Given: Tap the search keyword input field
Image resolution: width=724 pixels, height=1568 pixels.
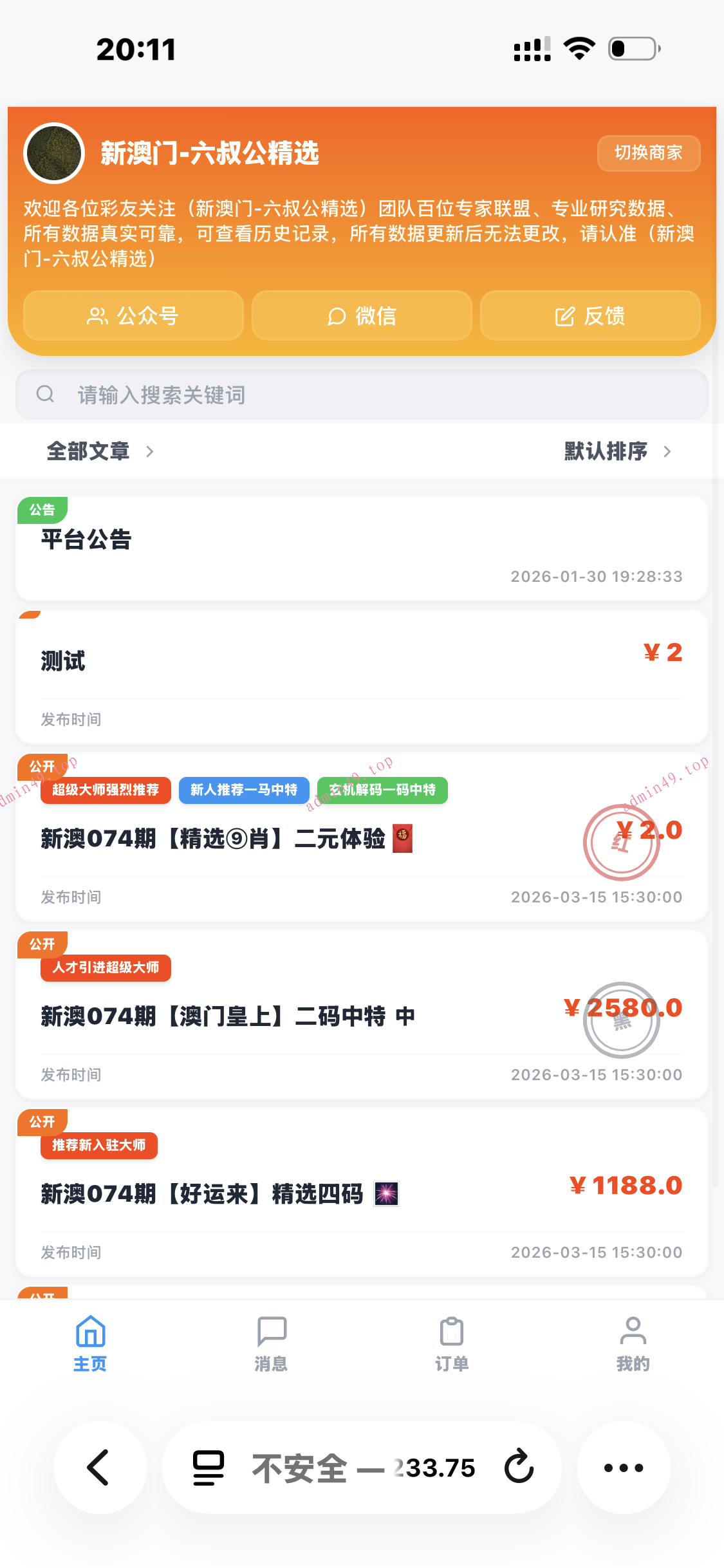Looking at the screenshot, I should [257, 395].
